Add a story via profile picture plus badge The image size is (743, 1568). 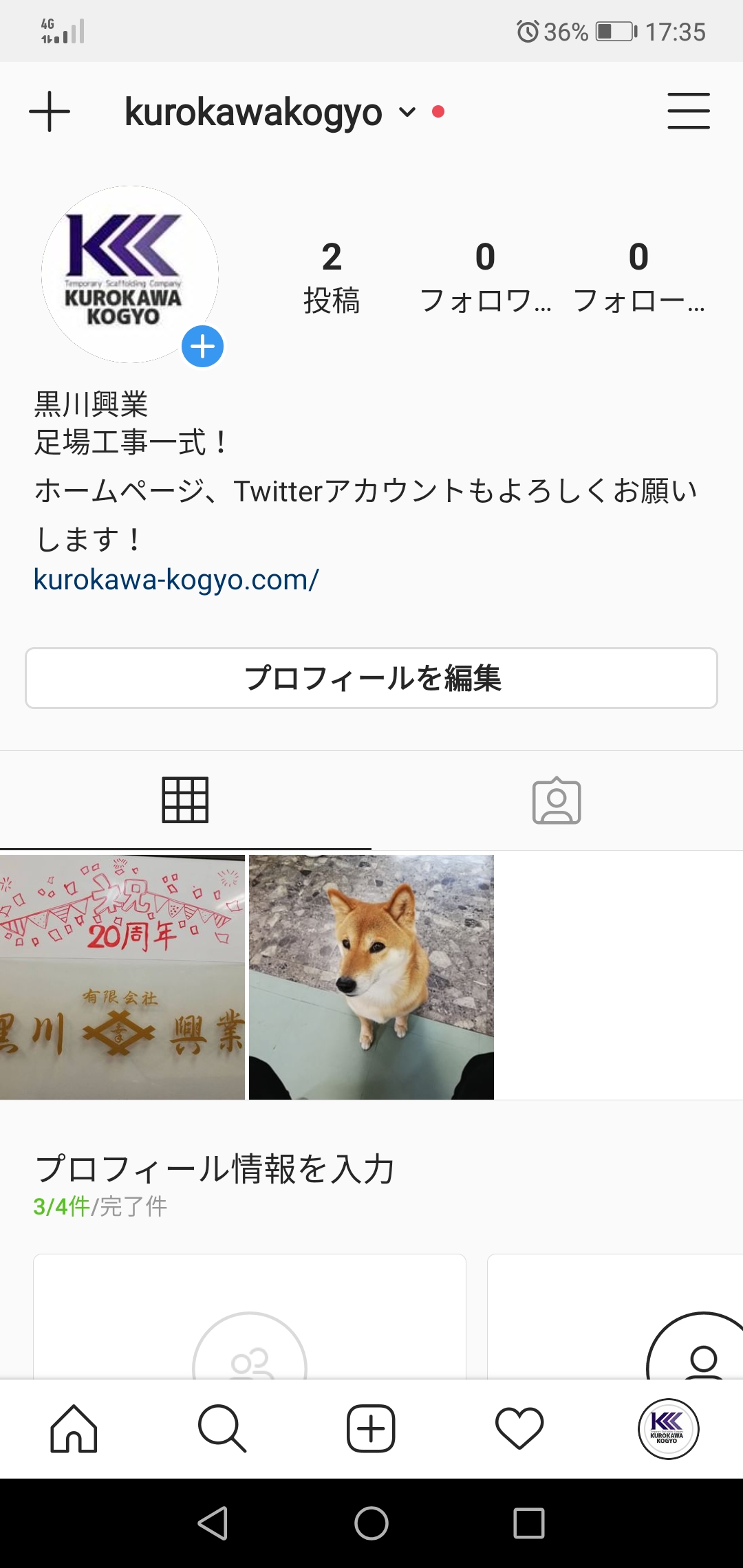click(202, 346)
